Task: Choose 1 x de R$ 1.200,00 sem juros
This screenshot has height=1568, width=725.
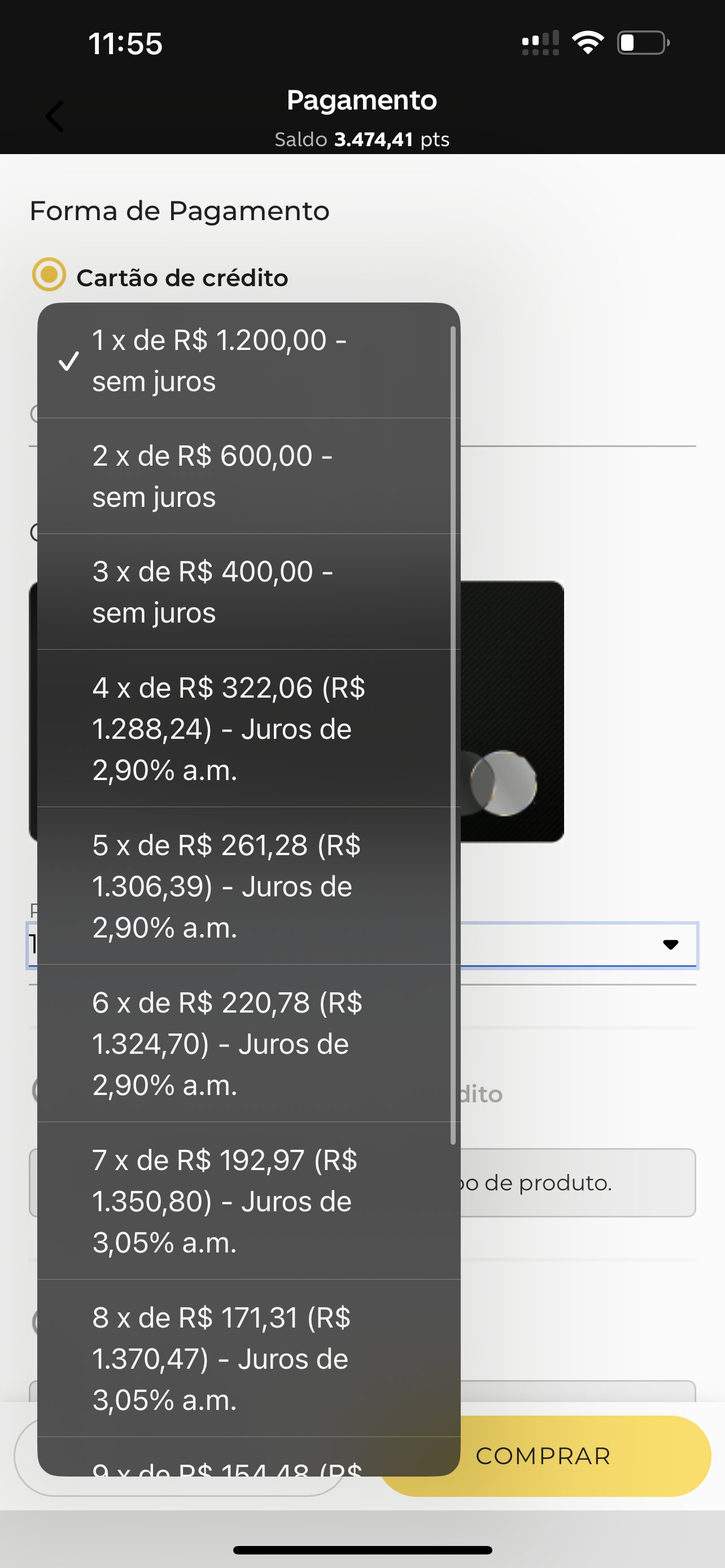Action: pyautogui.click(x=248, y=361)
